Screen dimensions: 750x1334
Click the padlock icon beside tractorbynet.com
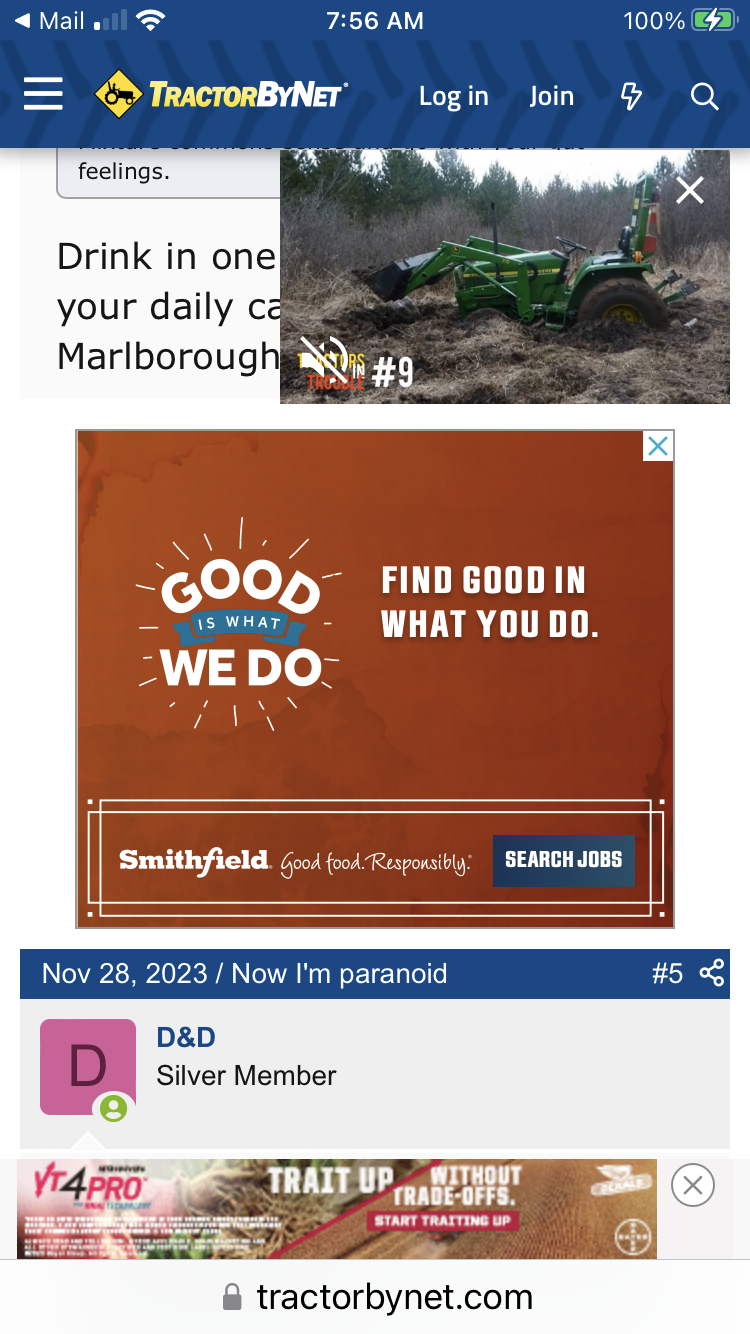pyautogui.click(x=231, y=1297)
